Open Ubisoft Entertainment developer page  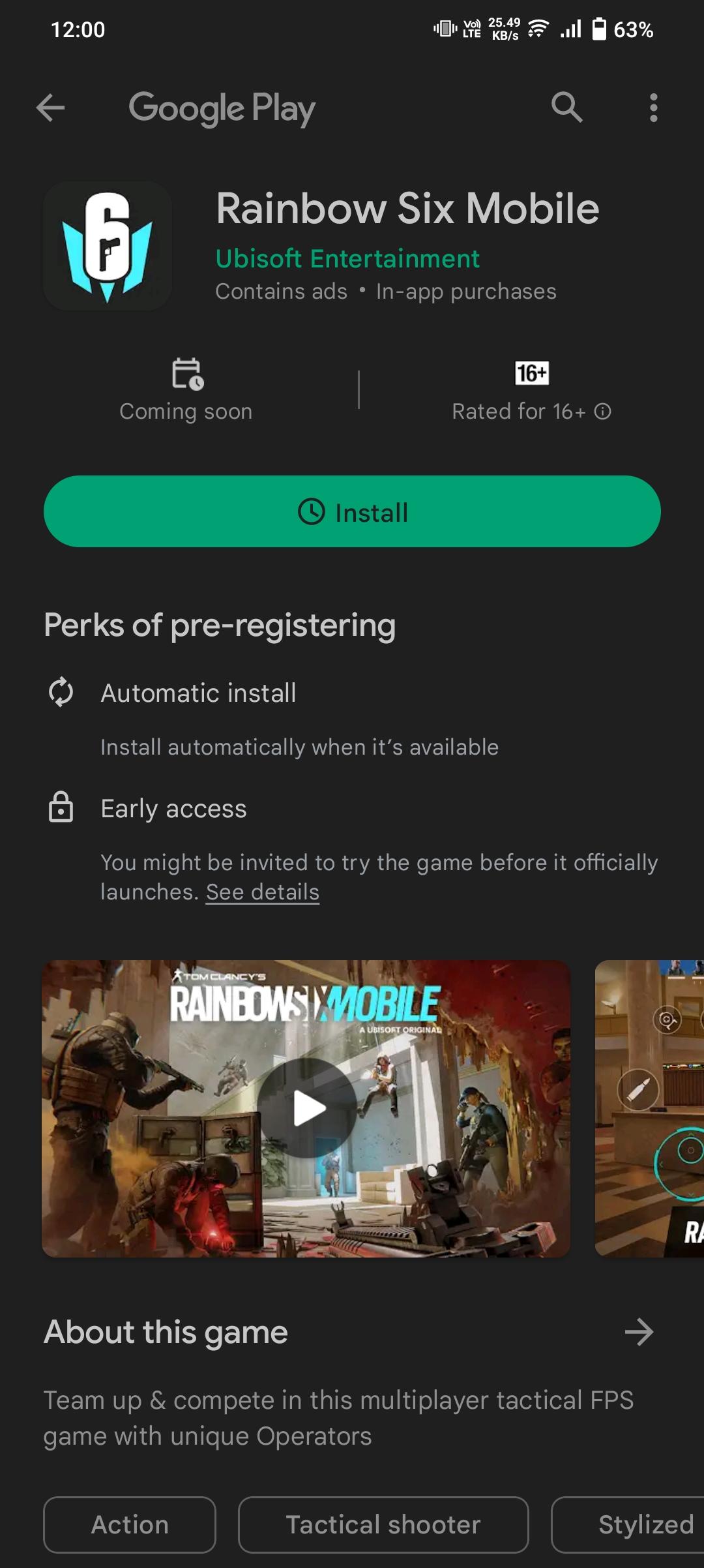pyautogui.click(x=347, y=259)
